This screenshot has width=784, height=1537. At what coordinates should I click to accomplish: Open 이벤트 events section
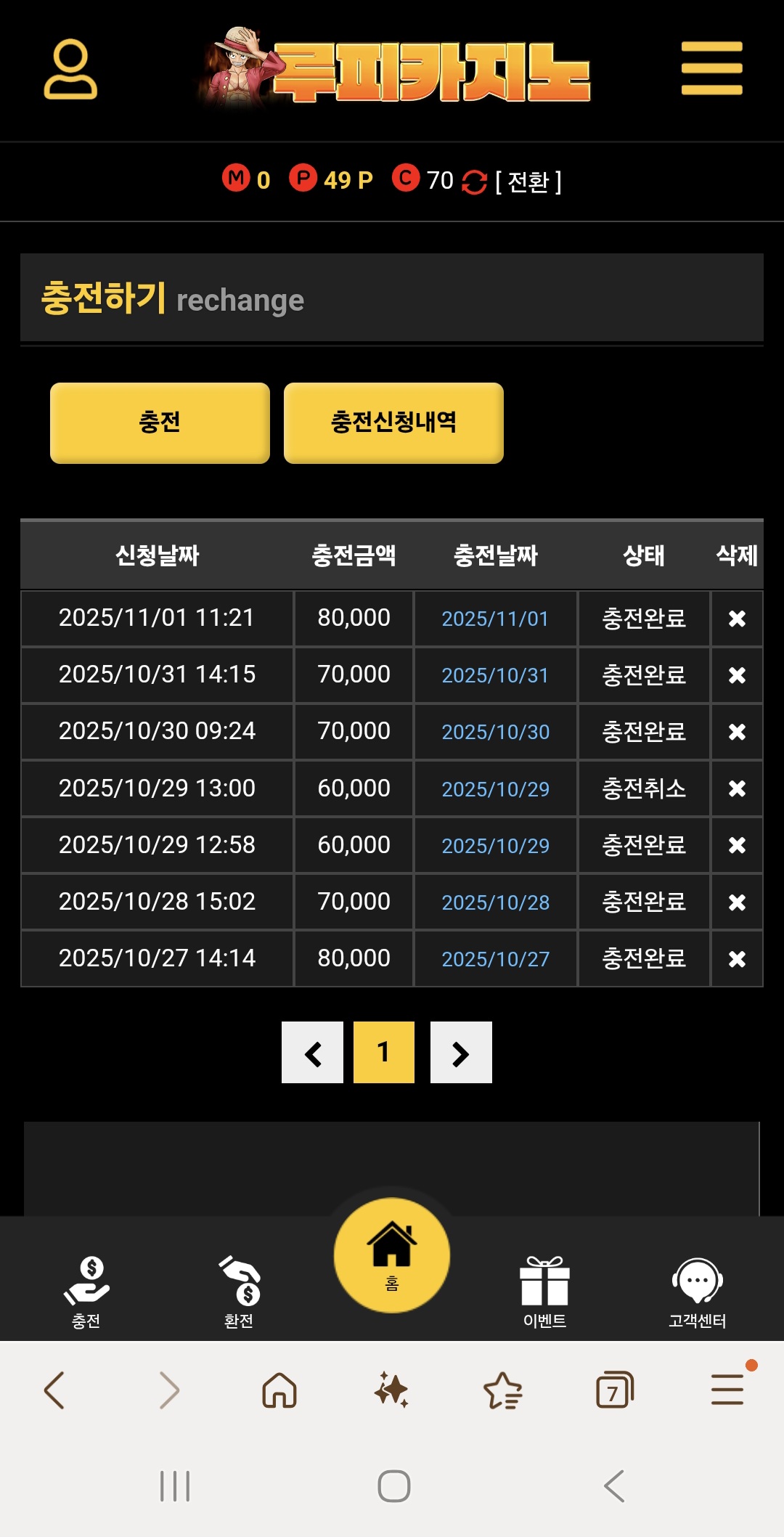tap(544, 1292)
